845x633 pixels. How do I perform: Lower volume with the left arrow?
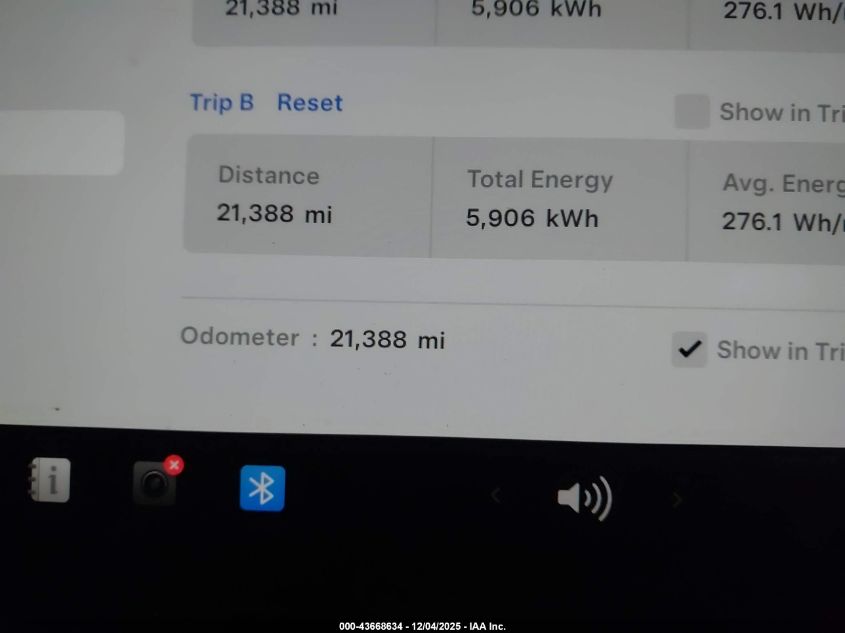pos(495,496)
